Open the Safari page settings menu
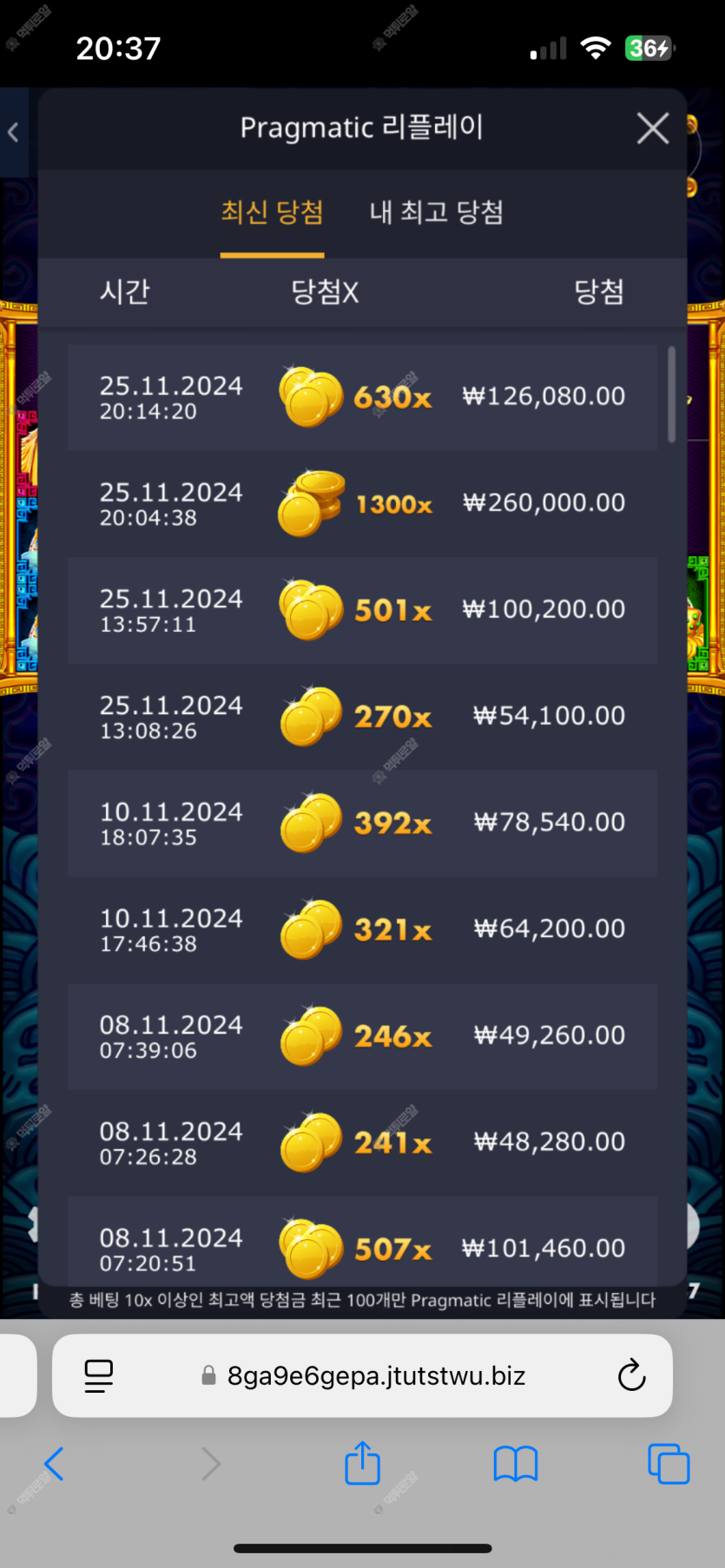This screenshot has height=1568, width=725. pos(99,1375)
